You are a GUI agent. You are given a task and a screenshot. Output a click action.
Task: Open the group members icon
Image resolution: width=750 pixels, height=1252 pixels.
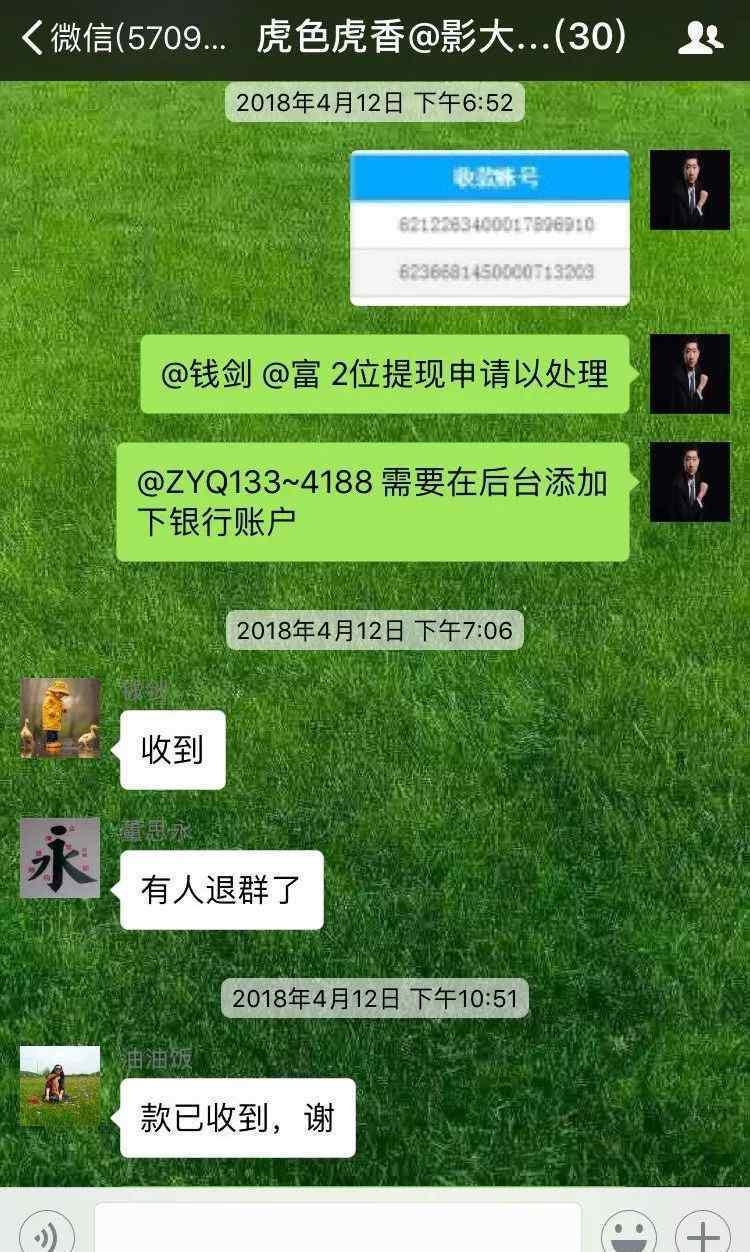tap(700, 39)
